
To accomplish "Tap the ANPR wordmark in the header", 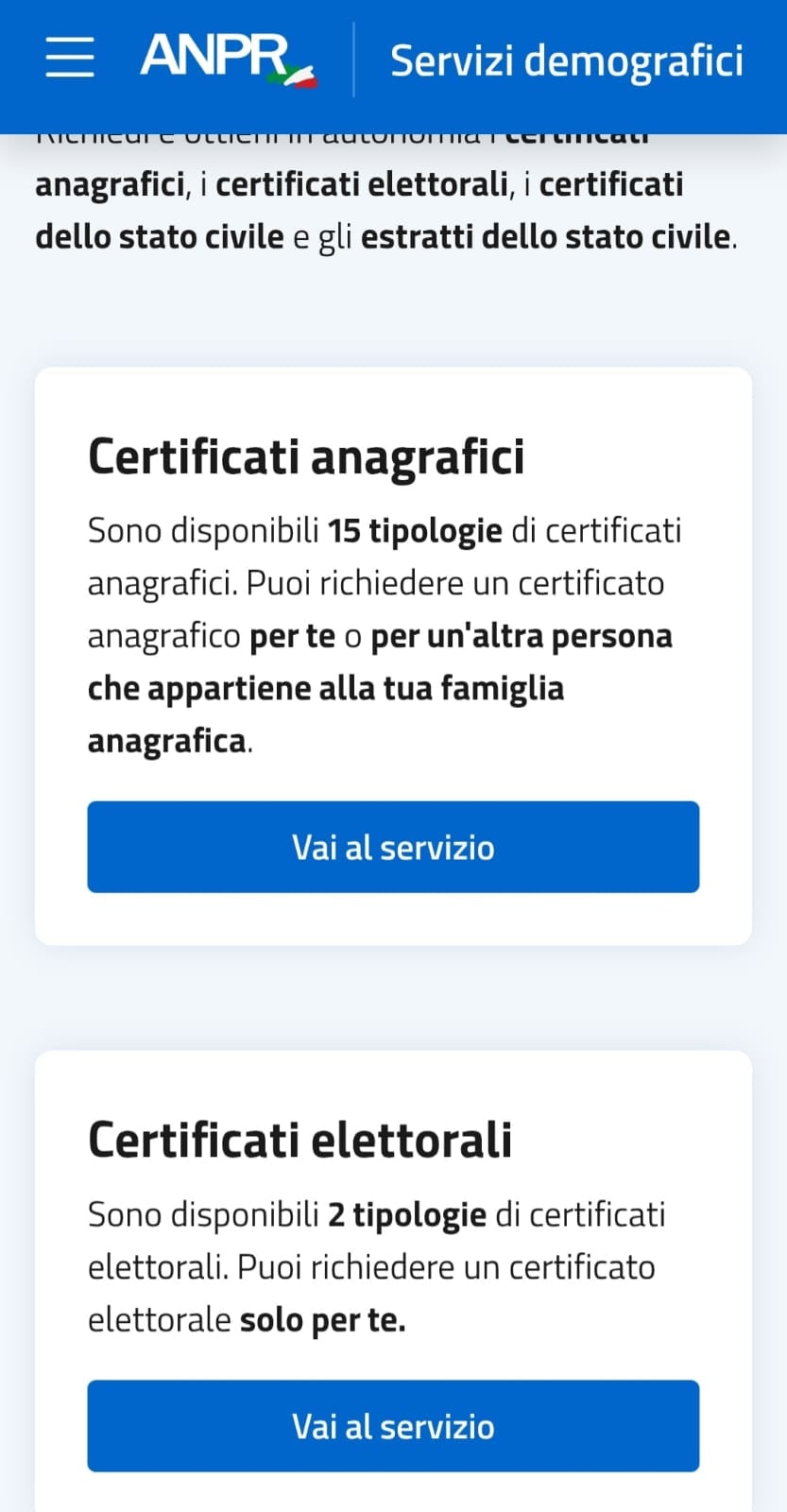I will 217,57.
